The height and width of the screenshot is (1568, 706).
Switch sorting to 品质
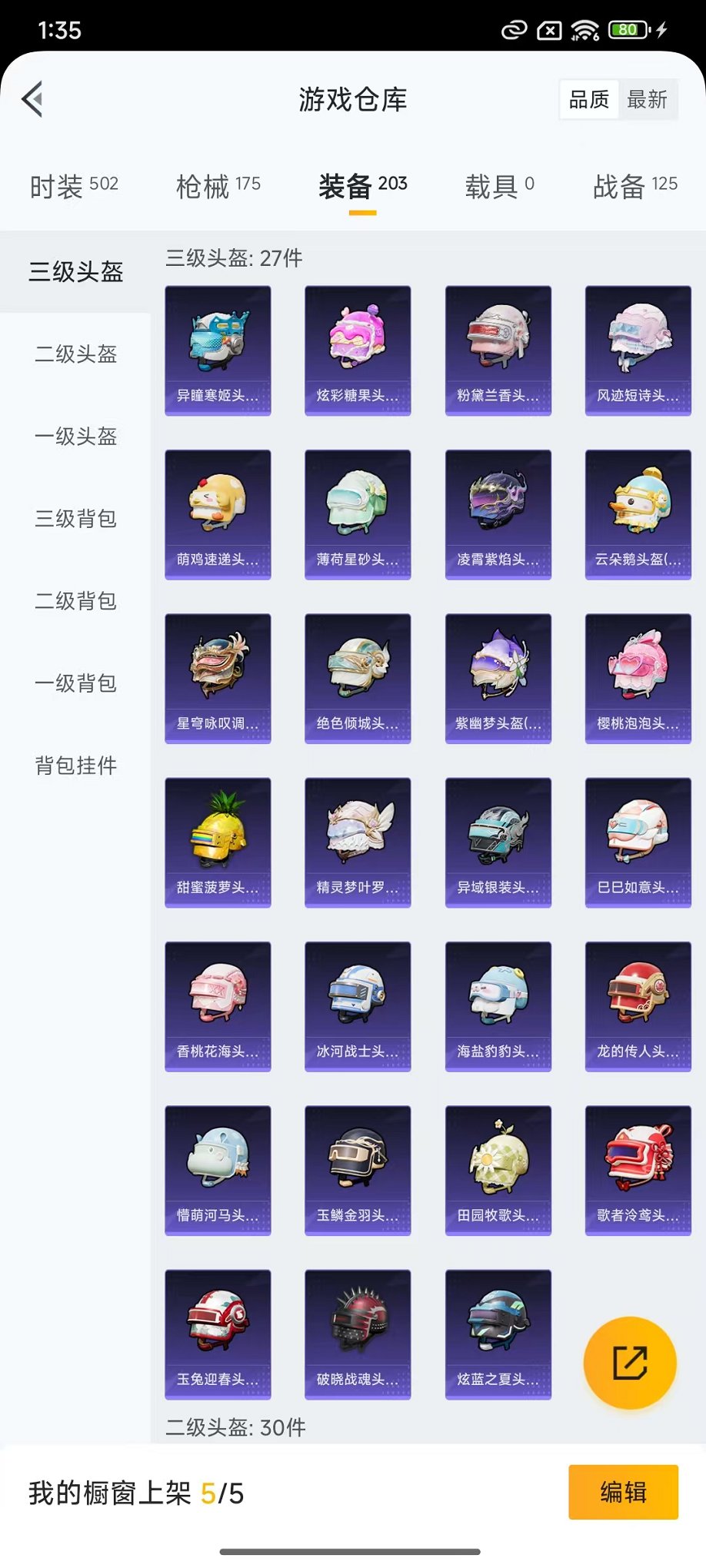588,98
